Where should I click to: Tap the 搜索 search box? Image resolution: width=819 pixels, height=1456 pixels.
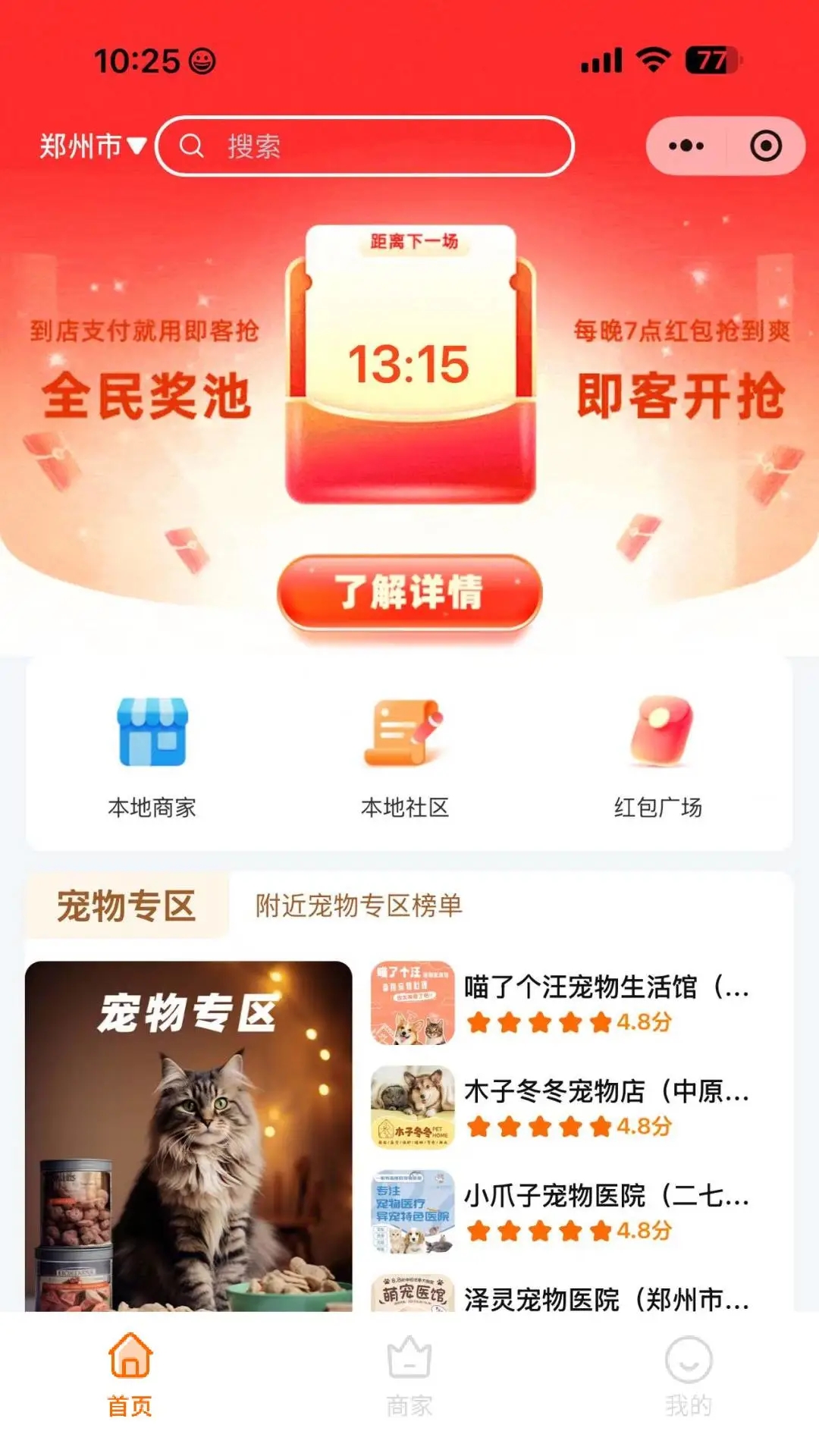pos(364,146)
